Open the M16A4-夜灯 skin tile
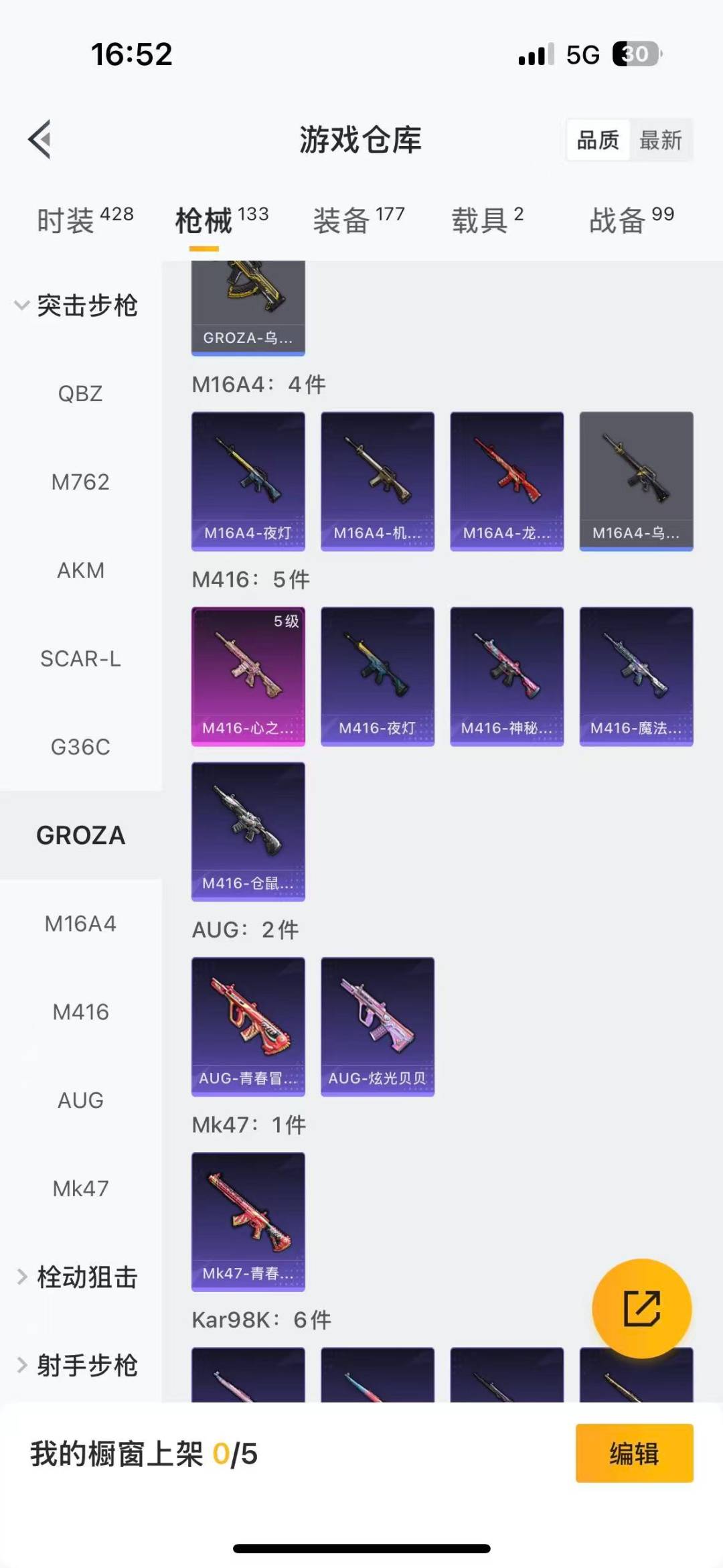 click(x=248, y=481)
